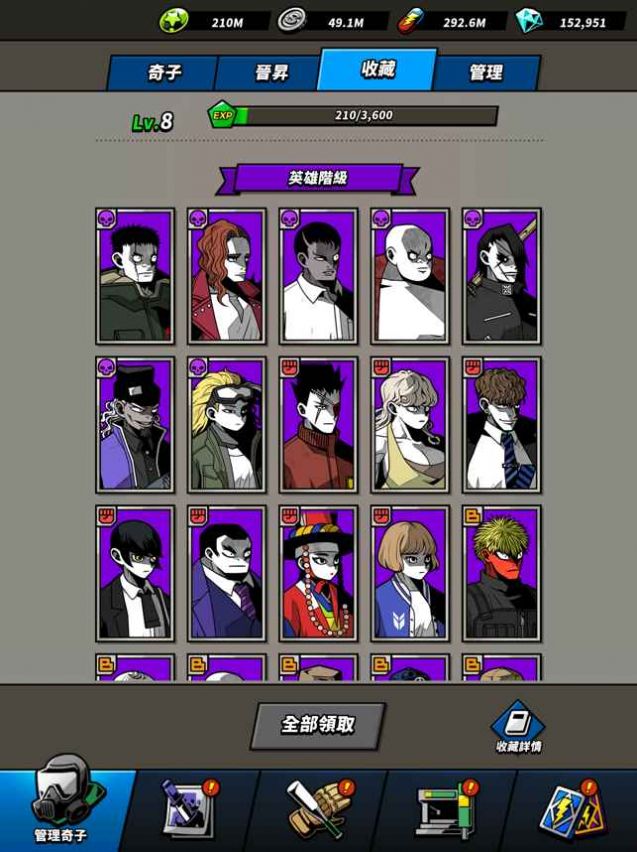The image size is (637, 852).
Task: Select the bald hero in white card
Action: (x=411, y=276)
